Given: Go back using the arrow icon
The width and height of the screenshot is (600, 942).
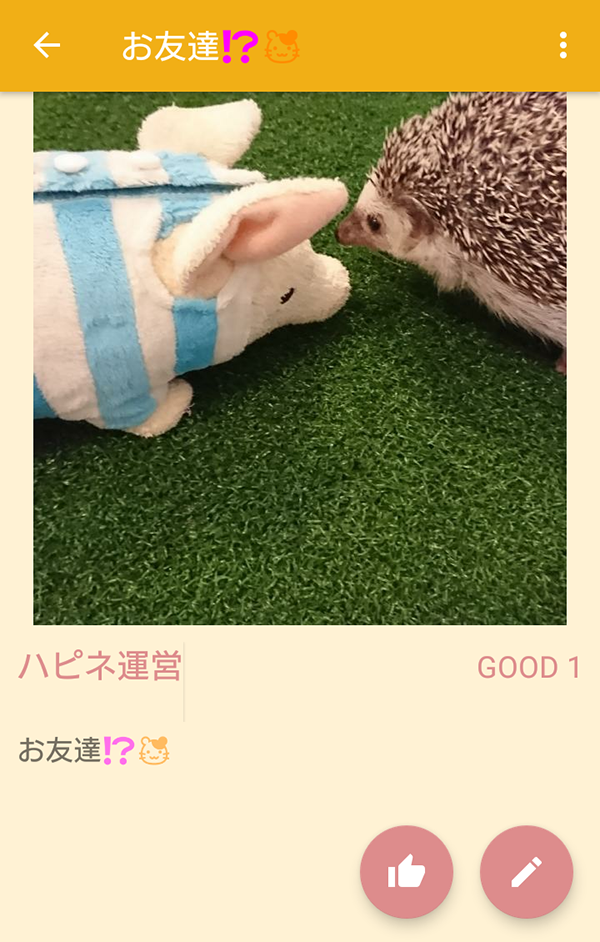Looking at the screenshot, I should (46, 45).
